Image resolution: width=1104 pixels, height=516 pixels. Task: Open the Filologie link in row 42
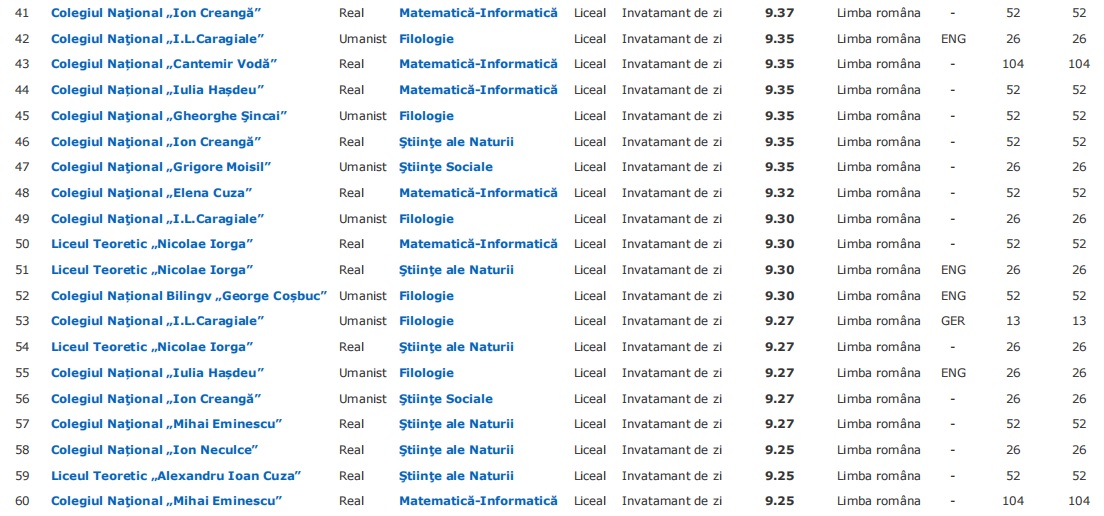[x=427, y=39]
